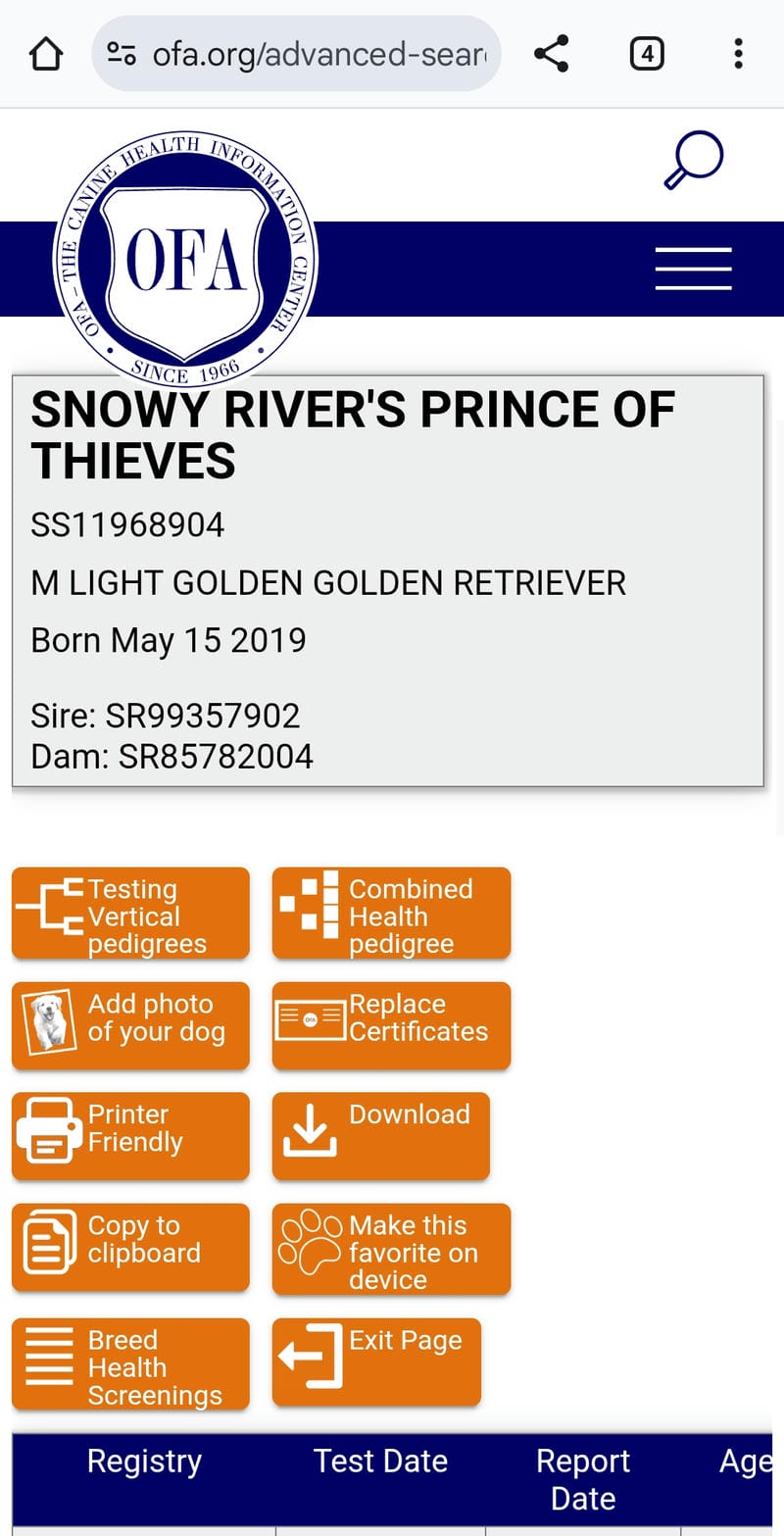Open the tab switcher showing 4 tabs
The image size is (784, 1536).
pyautogui.click(x=646, y=54)
